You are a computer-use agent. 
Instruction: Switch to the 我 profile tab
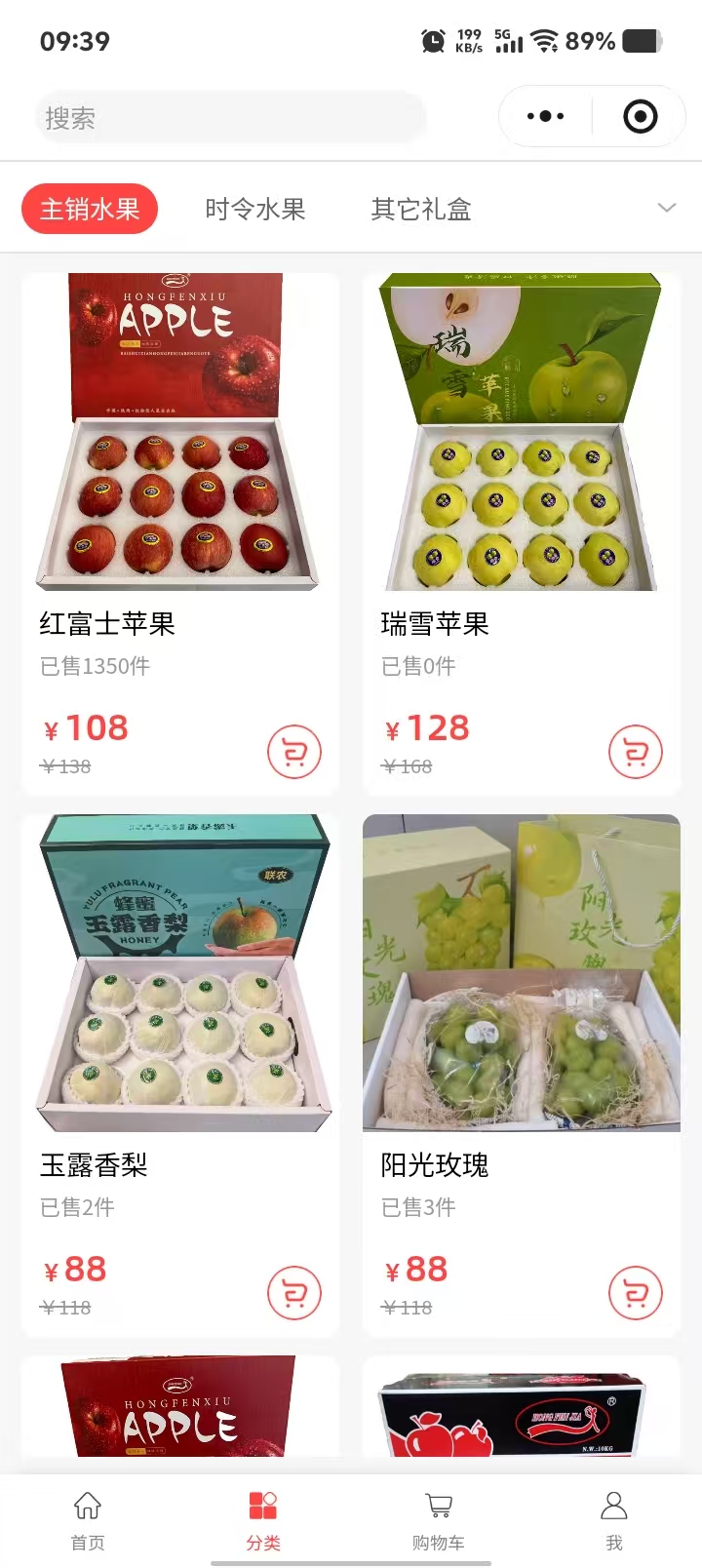[x=614, y=1519]
